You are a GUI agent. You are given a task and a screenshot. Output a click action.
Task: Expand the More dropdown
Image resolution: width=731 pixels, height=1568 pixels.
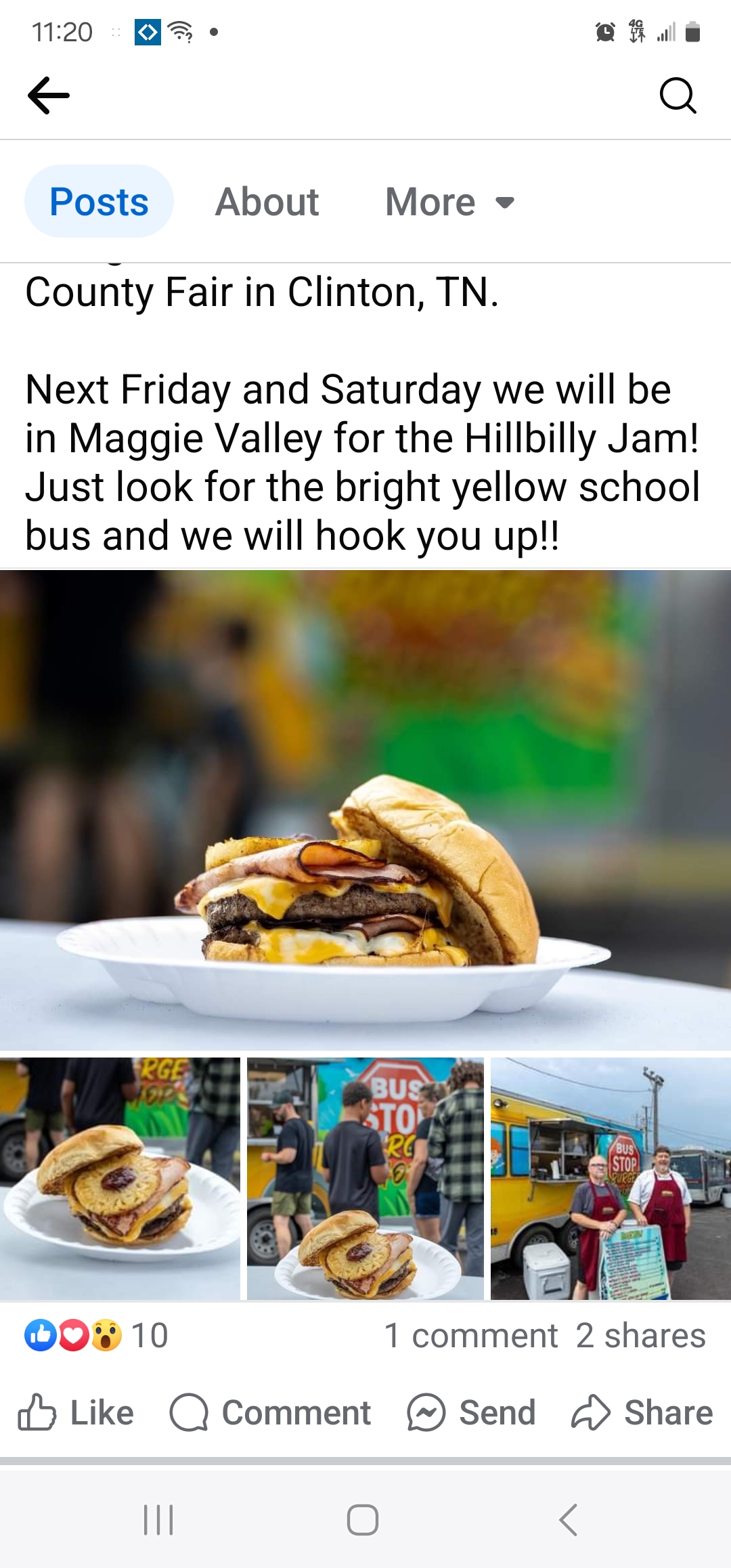[x=450, y=202]
